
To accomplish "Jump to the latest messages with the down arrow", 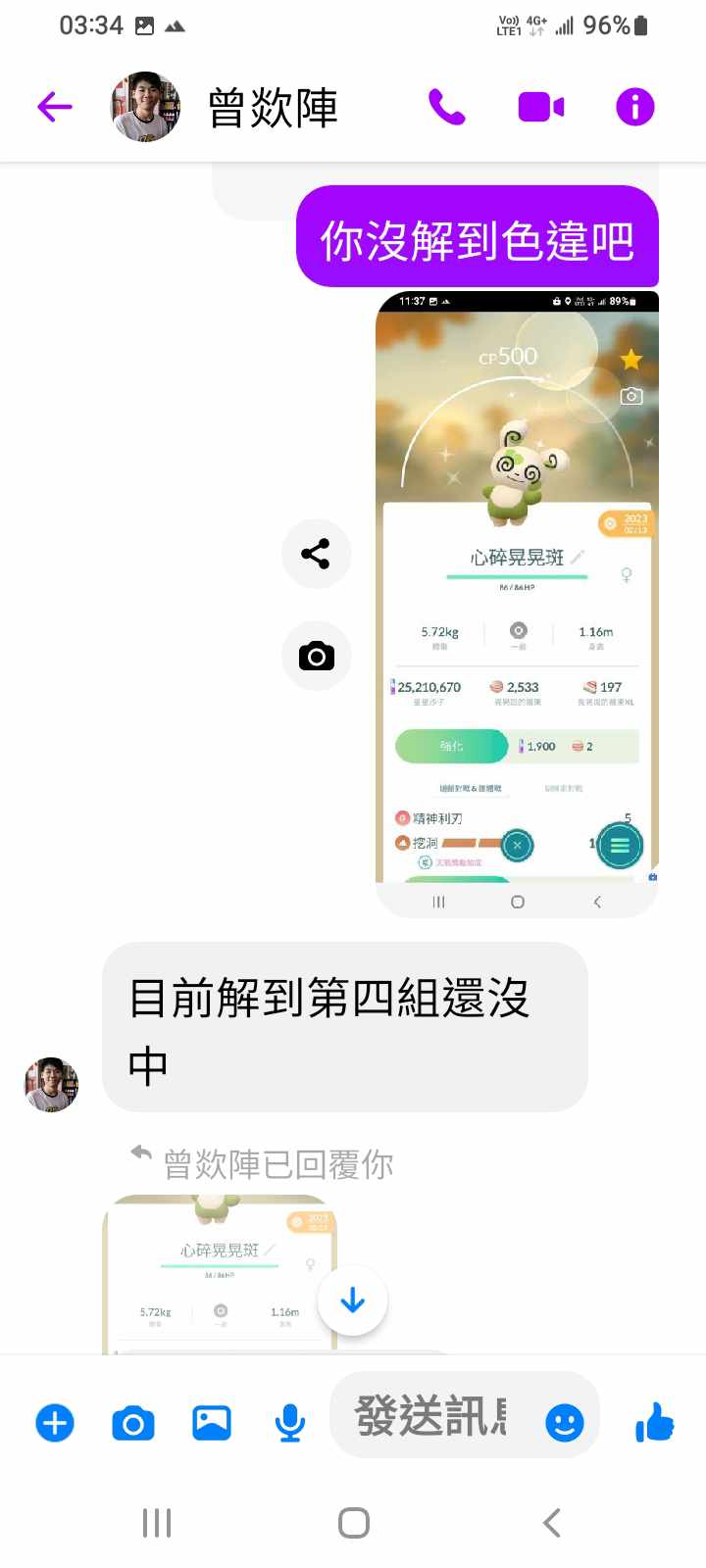I will click(x=352, y=1300).
